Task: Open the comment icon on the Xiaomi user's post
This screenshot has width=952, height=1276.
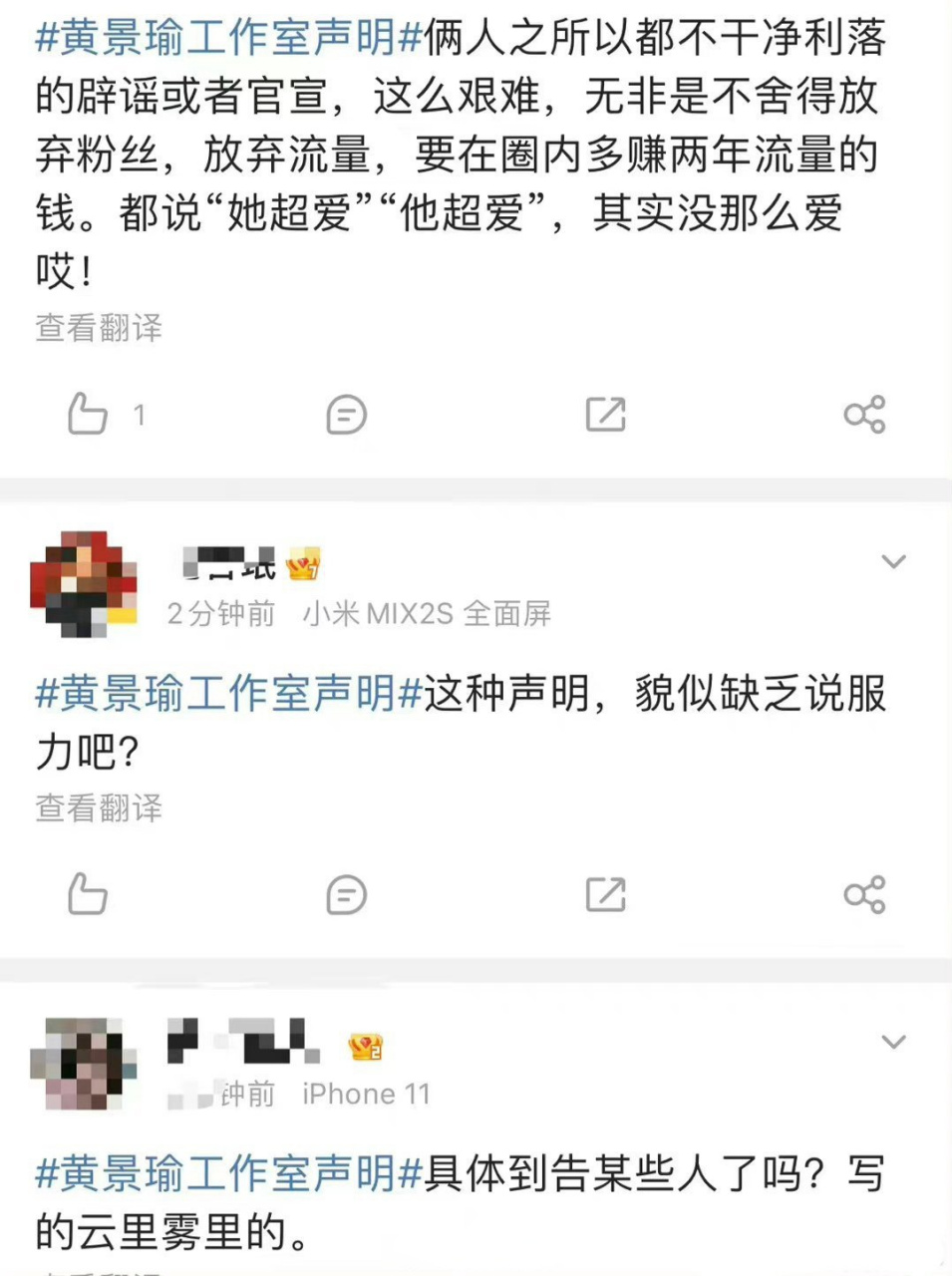Action: pos(345,894)
